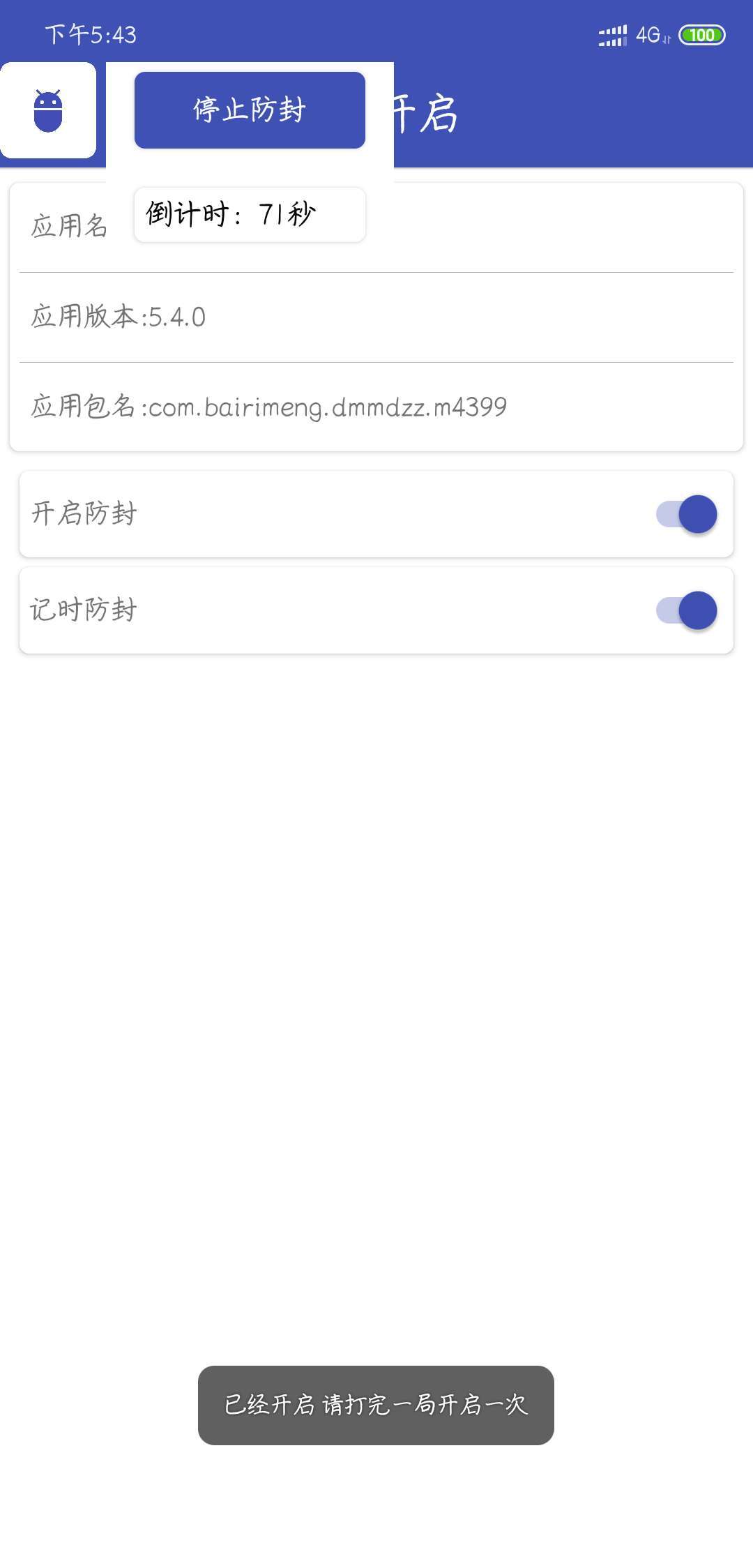Image resolution: width=753 pixels, height=1568 pixels.
Task: Click the robot icon's antenna area
Action: [47, 92]
